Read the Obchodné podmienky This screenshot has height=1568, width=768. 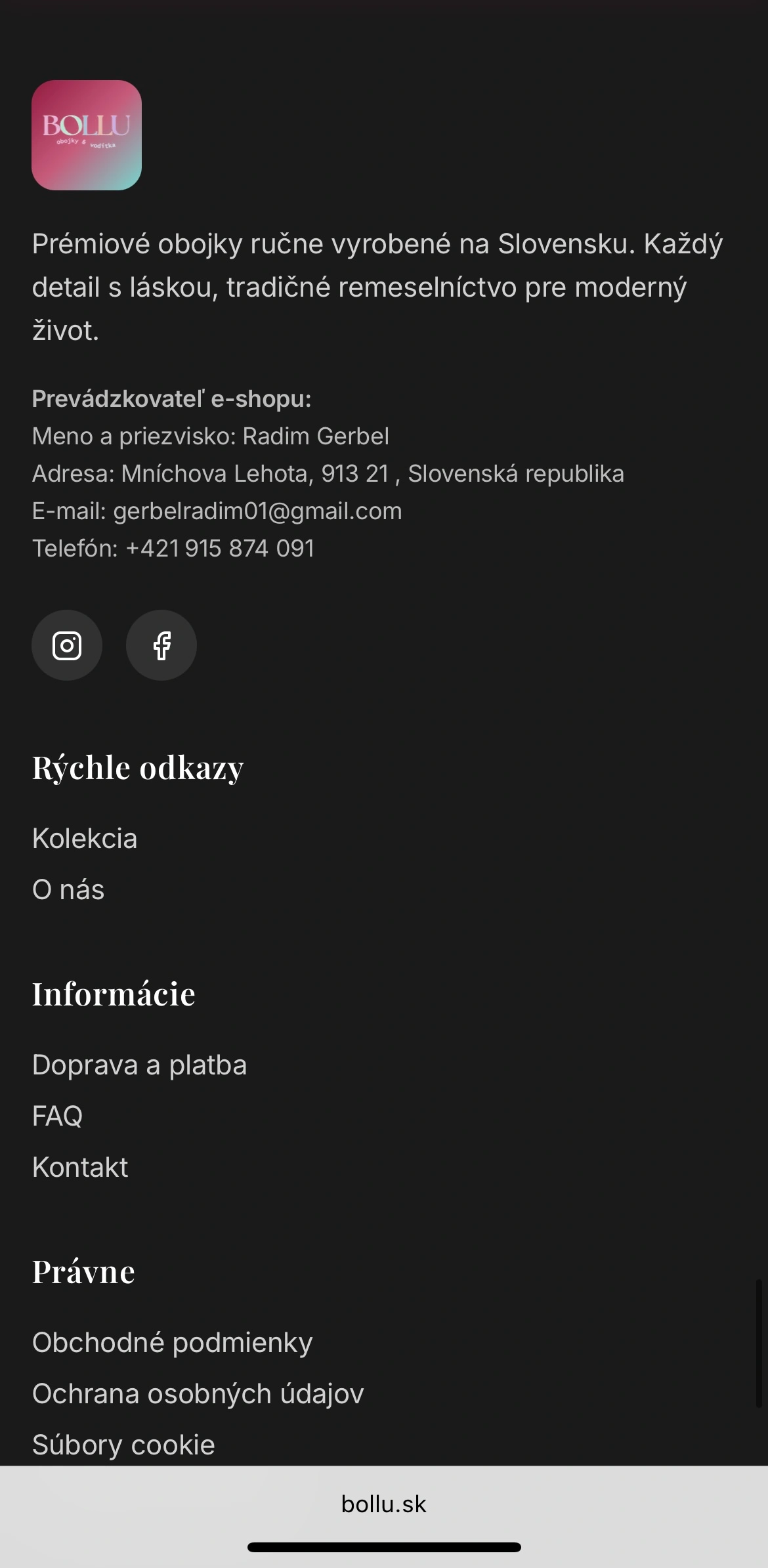[x=172, y=1342]
